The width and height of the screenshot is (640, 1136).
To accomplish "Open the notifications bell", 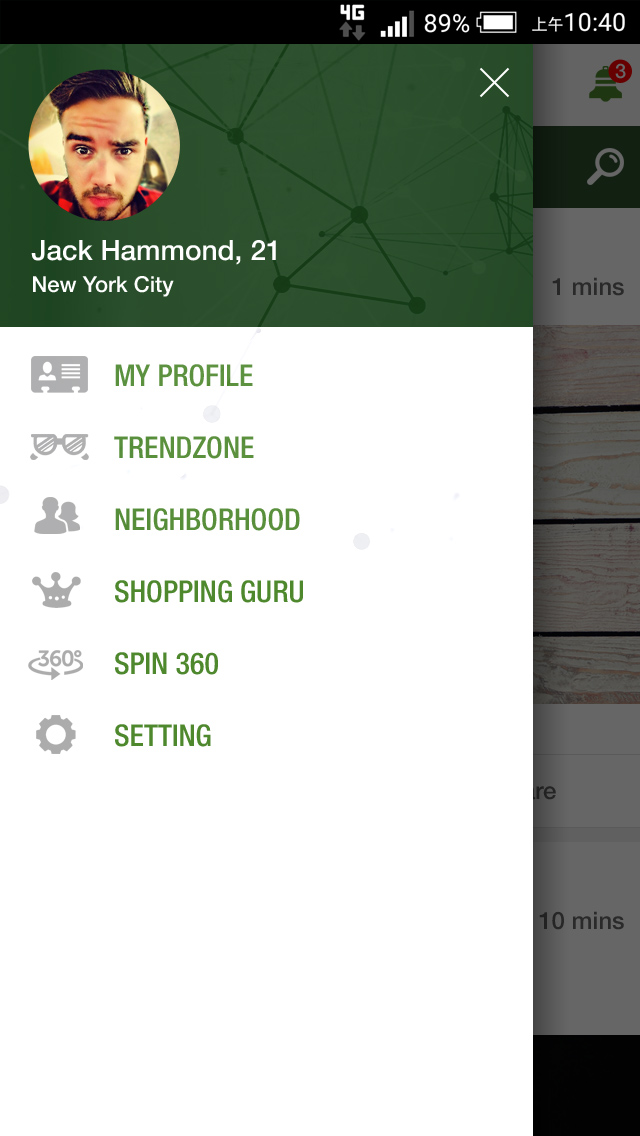I will coord(609,81).
